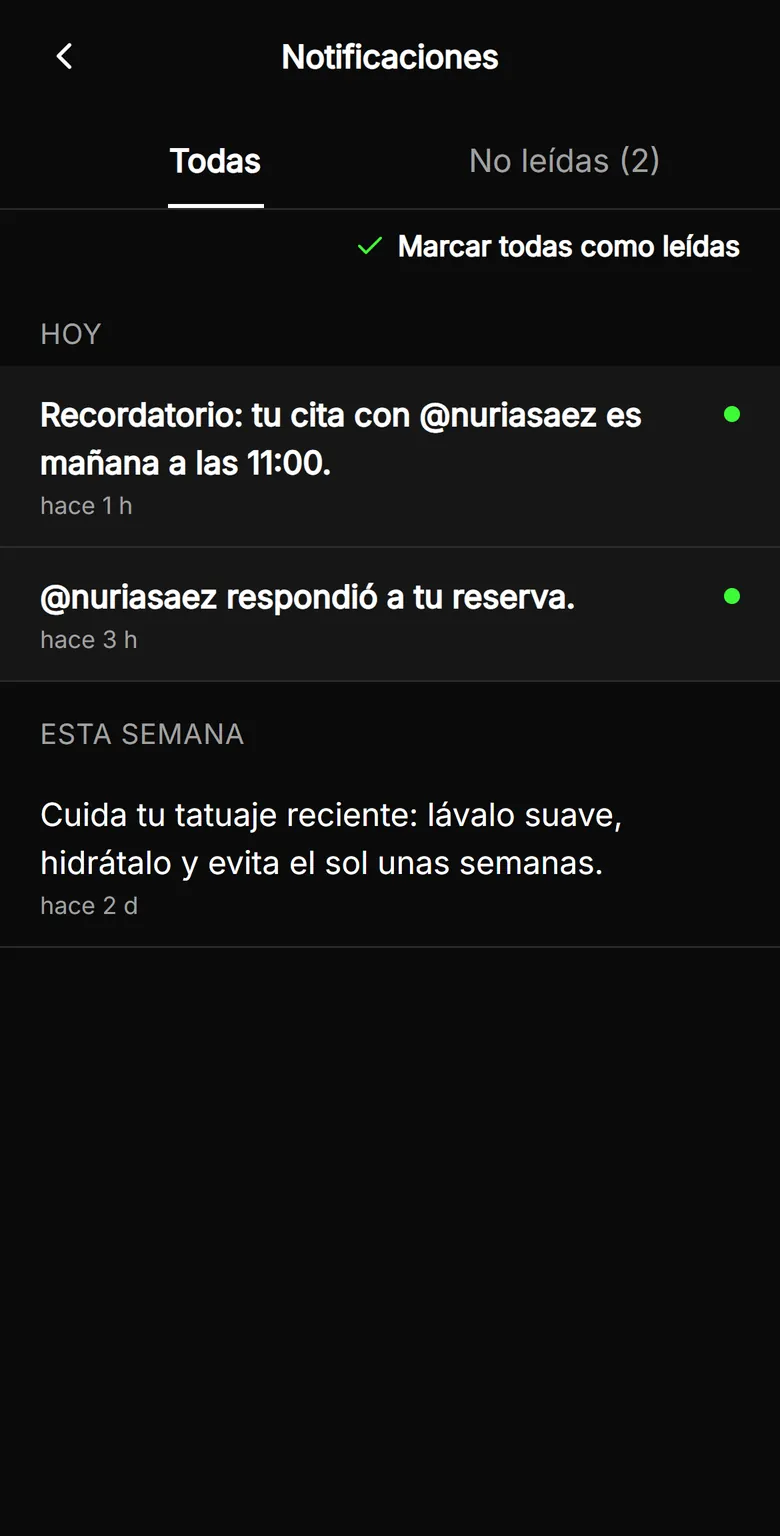Open notification: @nuriasaez respondió a tu reserva
Screen dimensions: 780x1536
click(390, 614)
